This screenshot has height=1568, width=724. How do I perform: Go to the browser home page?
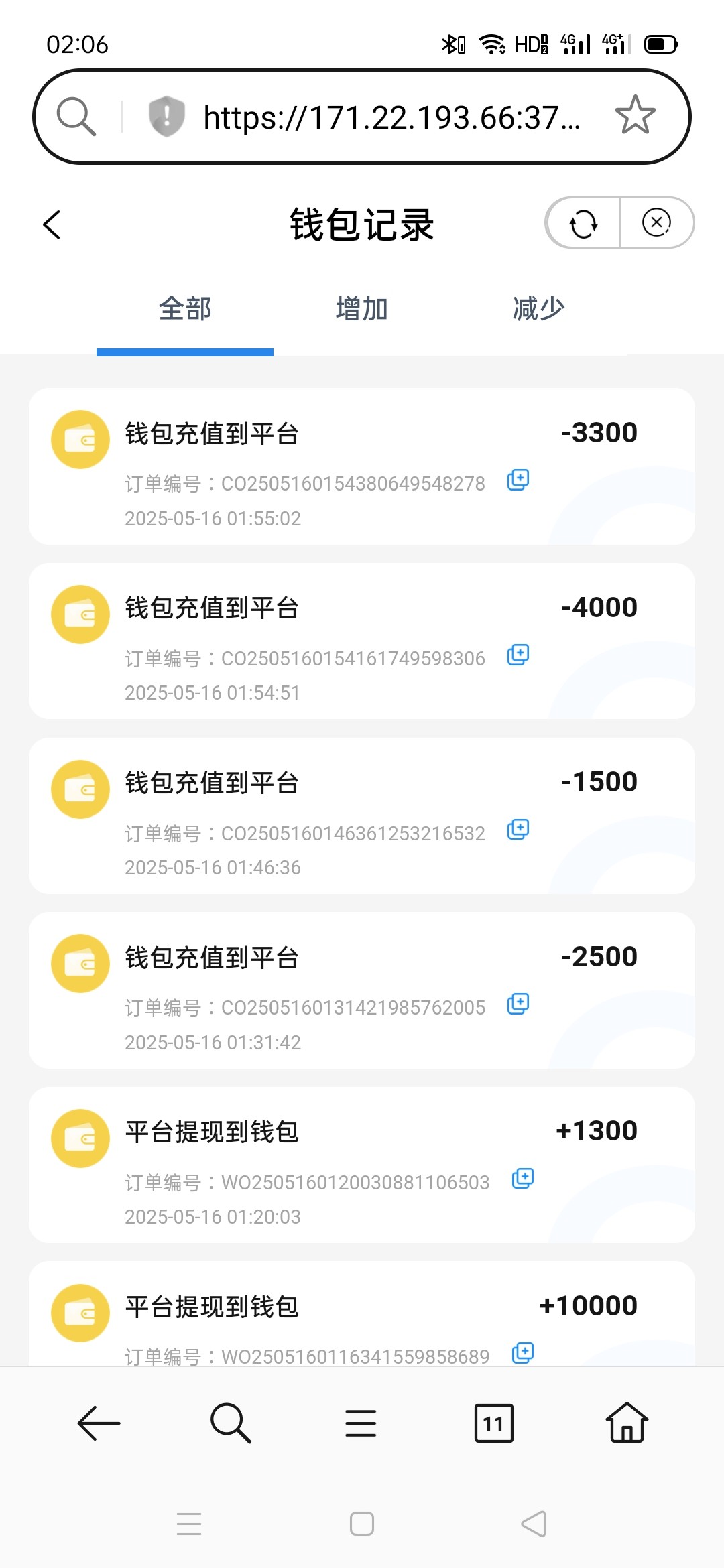point(627,1423)
